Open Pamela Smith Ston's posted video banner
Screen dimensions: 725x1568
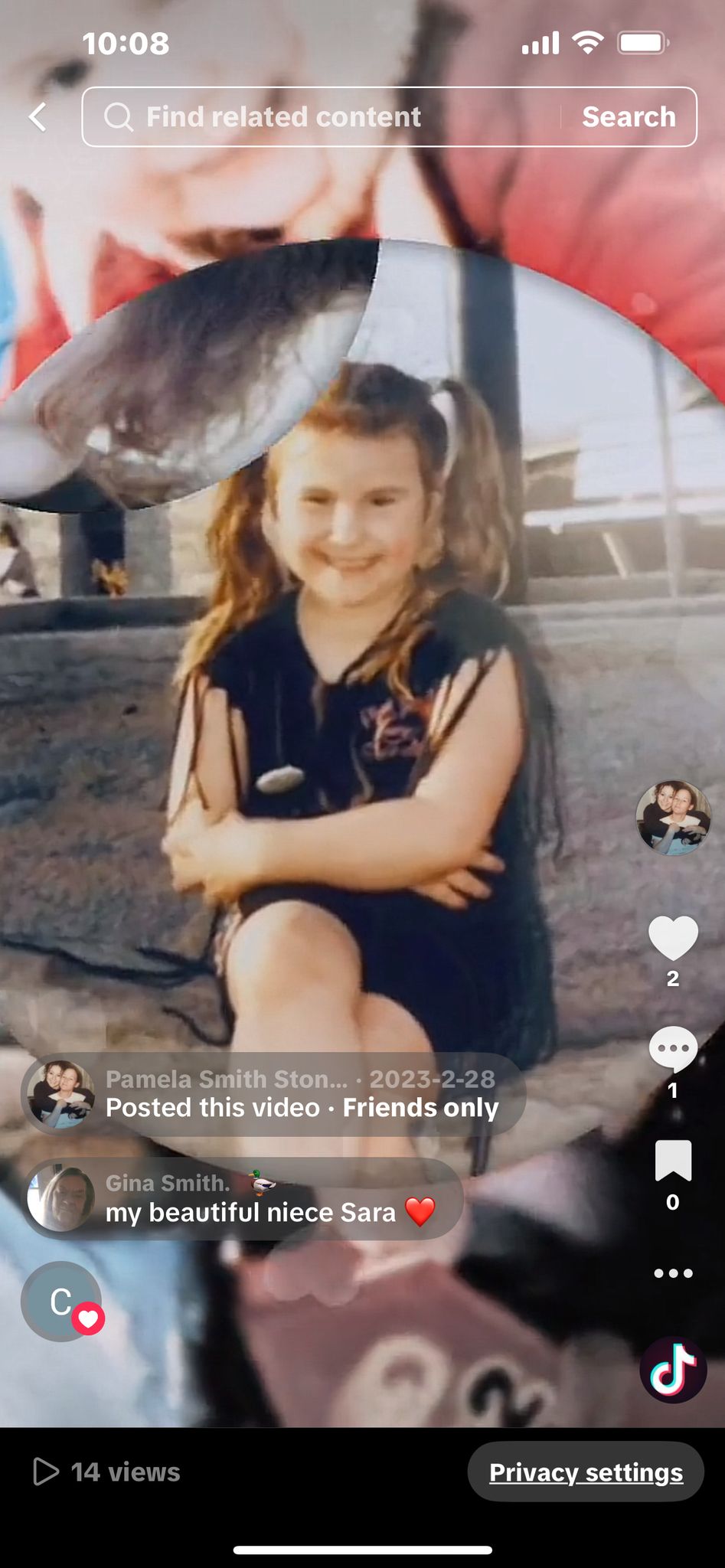[273, 1094]
